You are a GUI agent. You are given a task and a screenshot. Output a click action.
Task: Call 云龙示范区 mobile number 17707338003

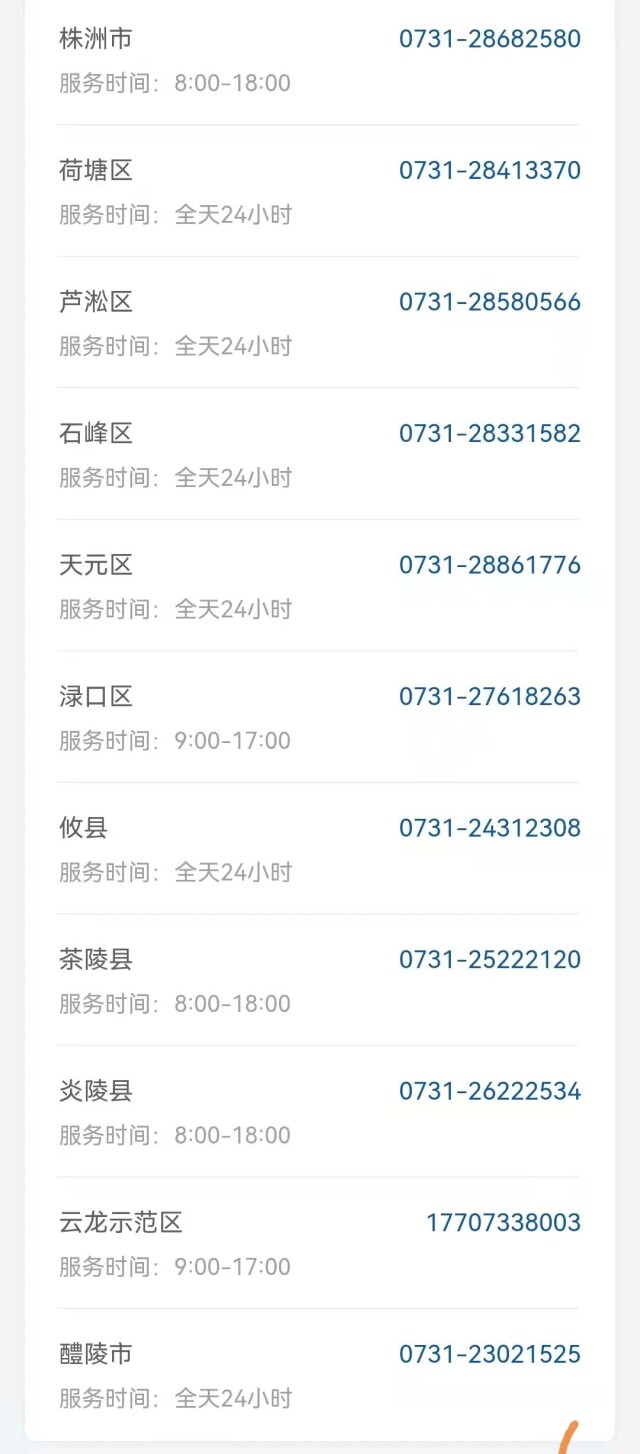click(503, 1223)
